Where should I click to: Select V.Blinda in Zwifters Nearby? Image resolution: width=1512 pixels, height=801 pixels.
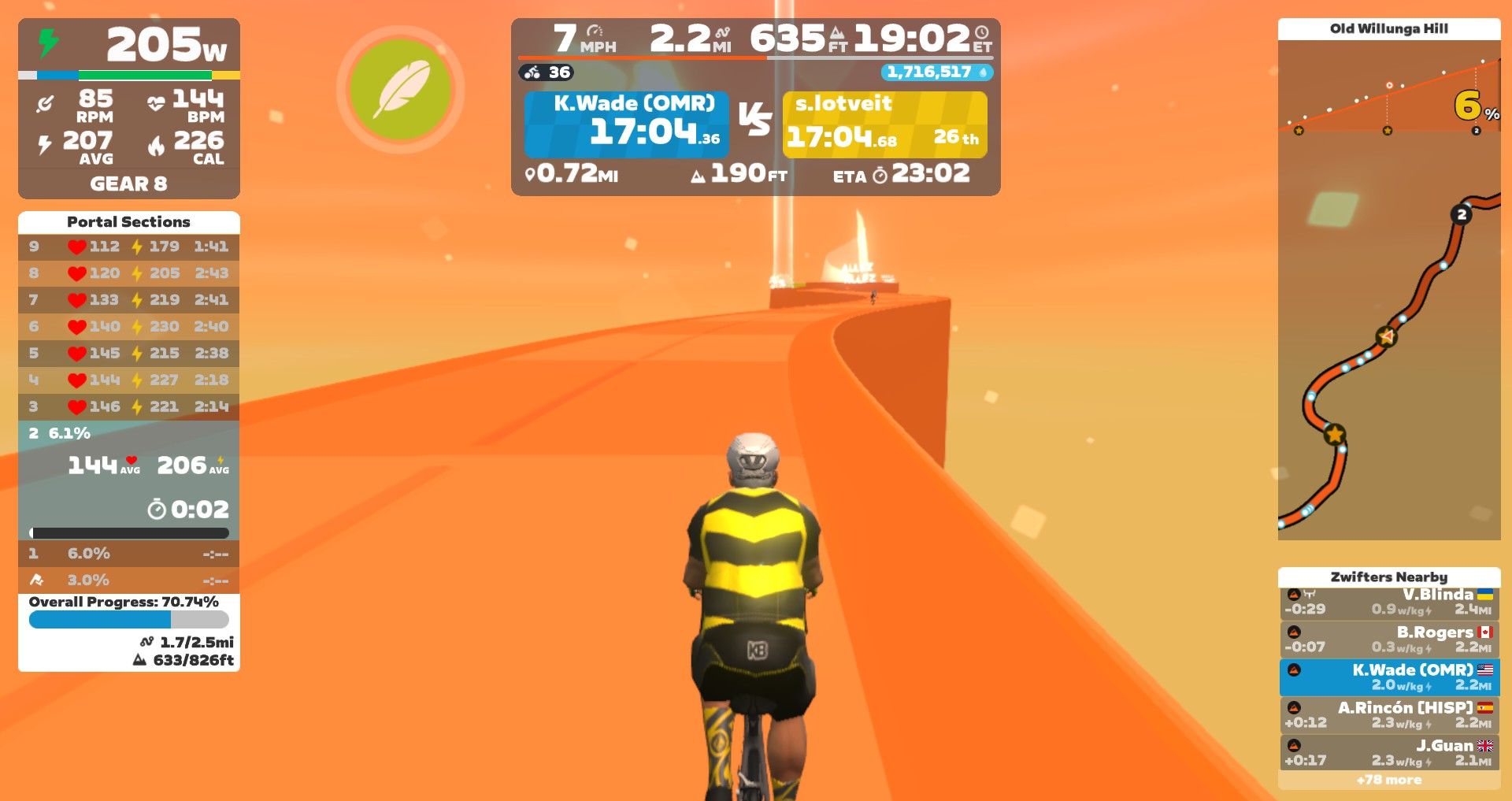click(1389, 603)
